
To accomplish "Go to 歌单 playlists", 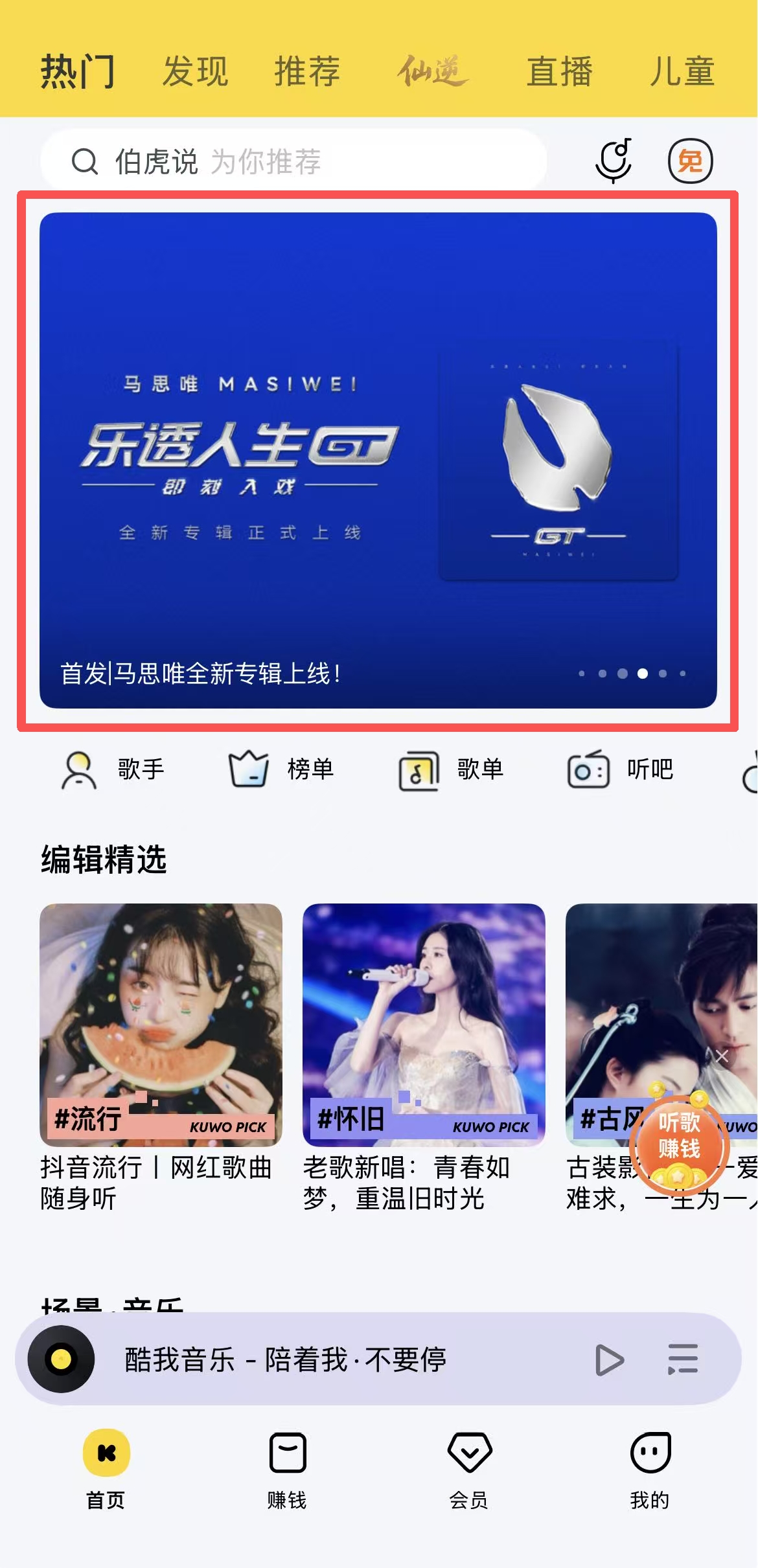I will (451, 769).
